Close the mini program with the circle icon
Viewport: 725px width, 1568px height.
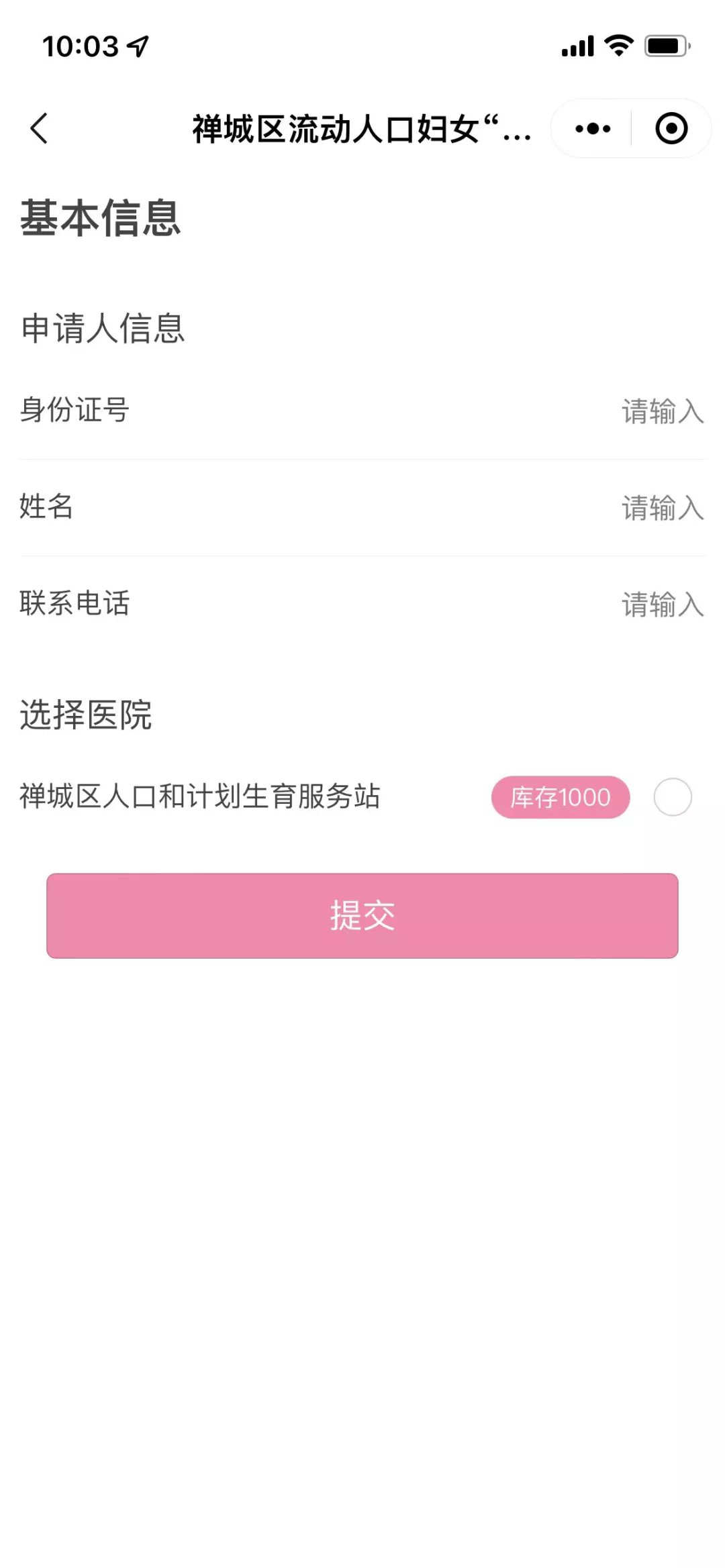click(671, 128)
